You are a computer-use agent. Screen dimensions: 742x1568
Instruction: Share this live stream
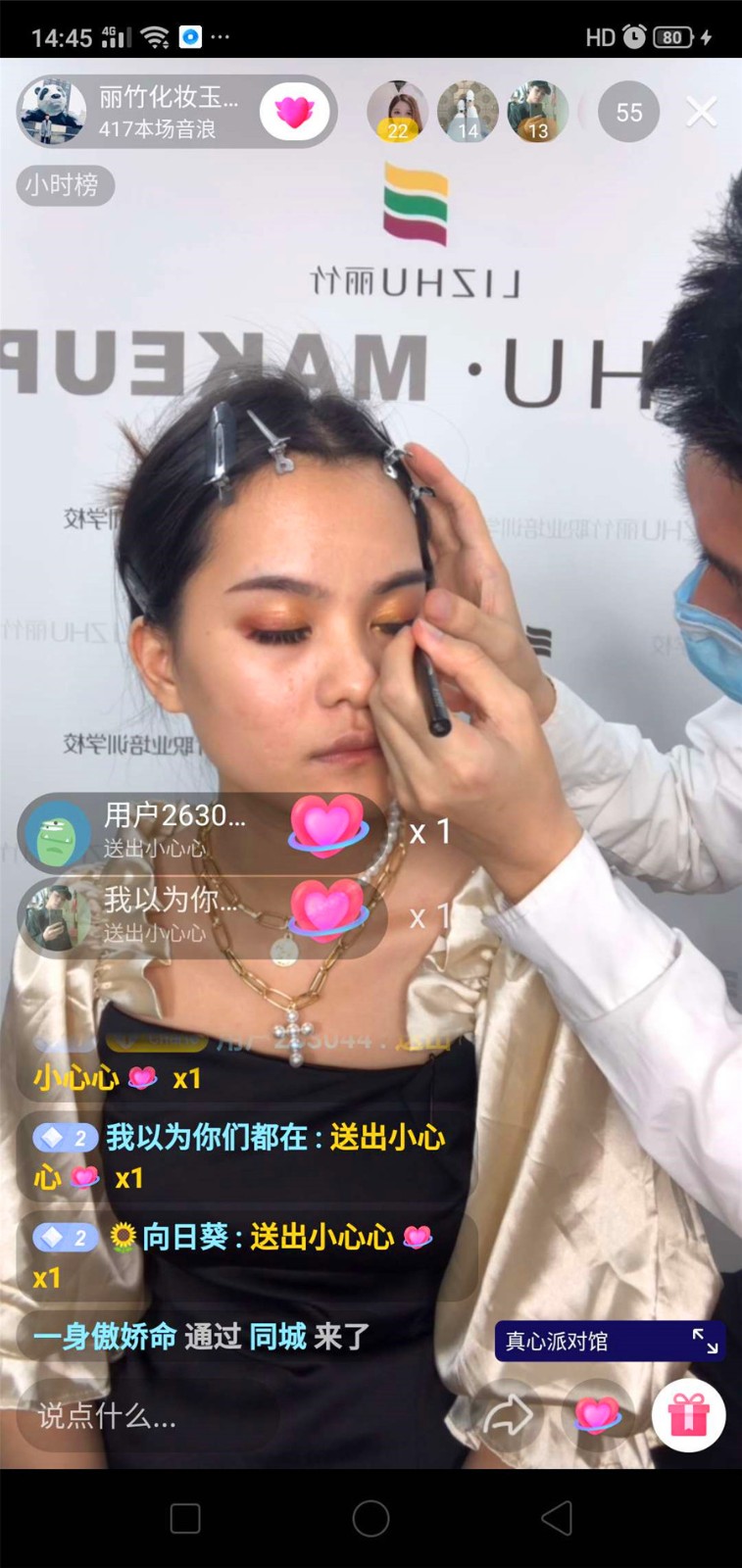[506, 1416]
